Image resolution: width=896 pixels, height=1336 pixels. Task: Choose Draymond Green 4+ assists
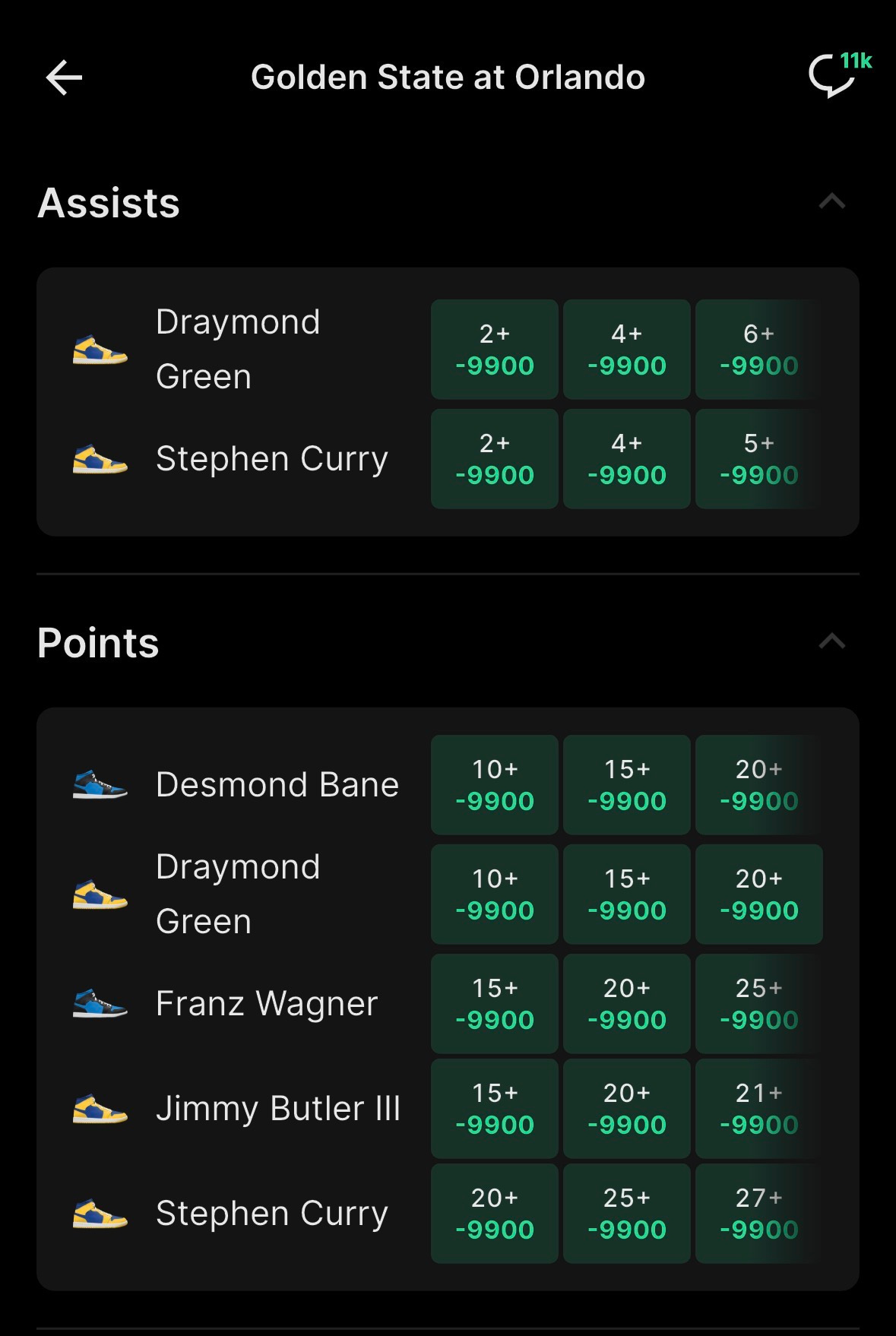click(x=626, y=350)
